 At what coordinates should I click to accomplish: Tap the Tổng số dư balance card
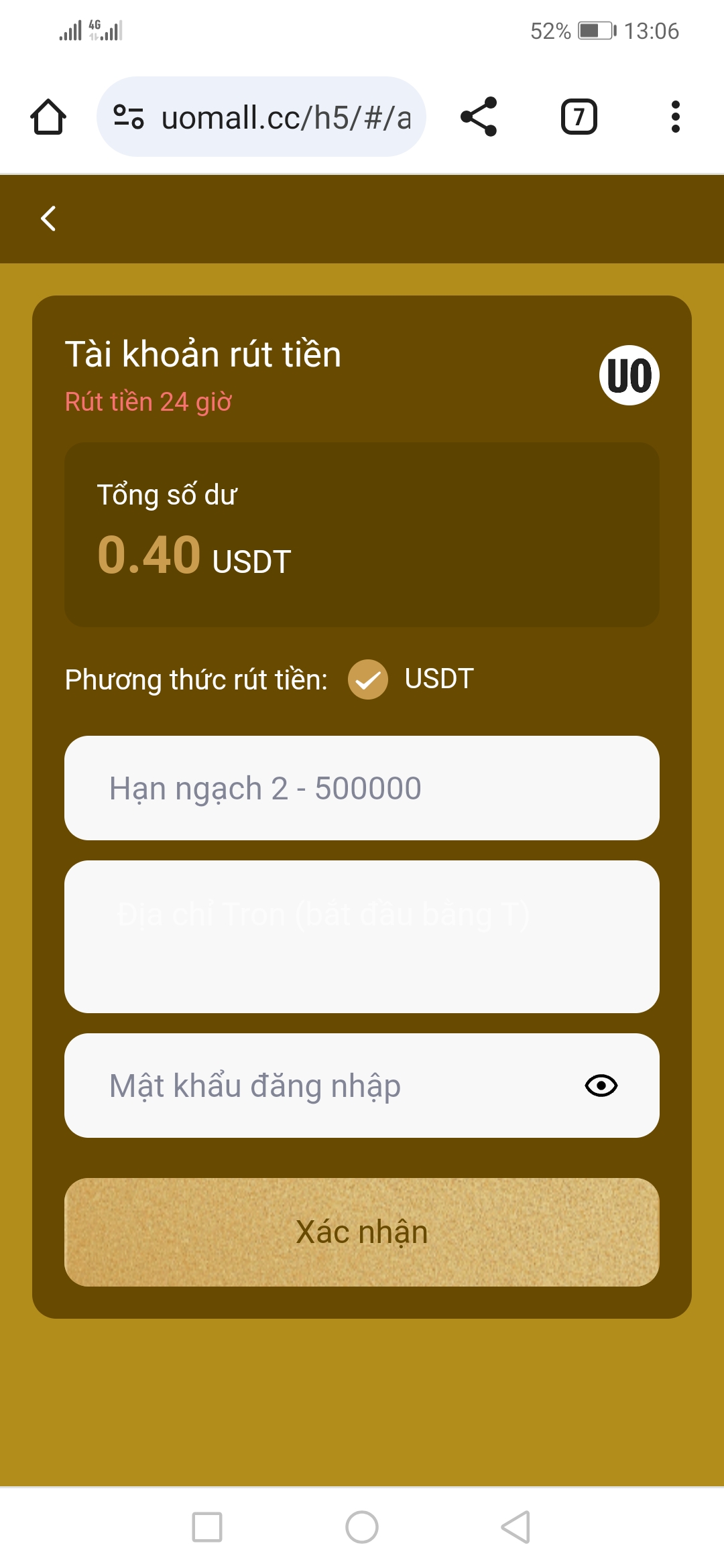pyautogui.click(x=362, y=533)
